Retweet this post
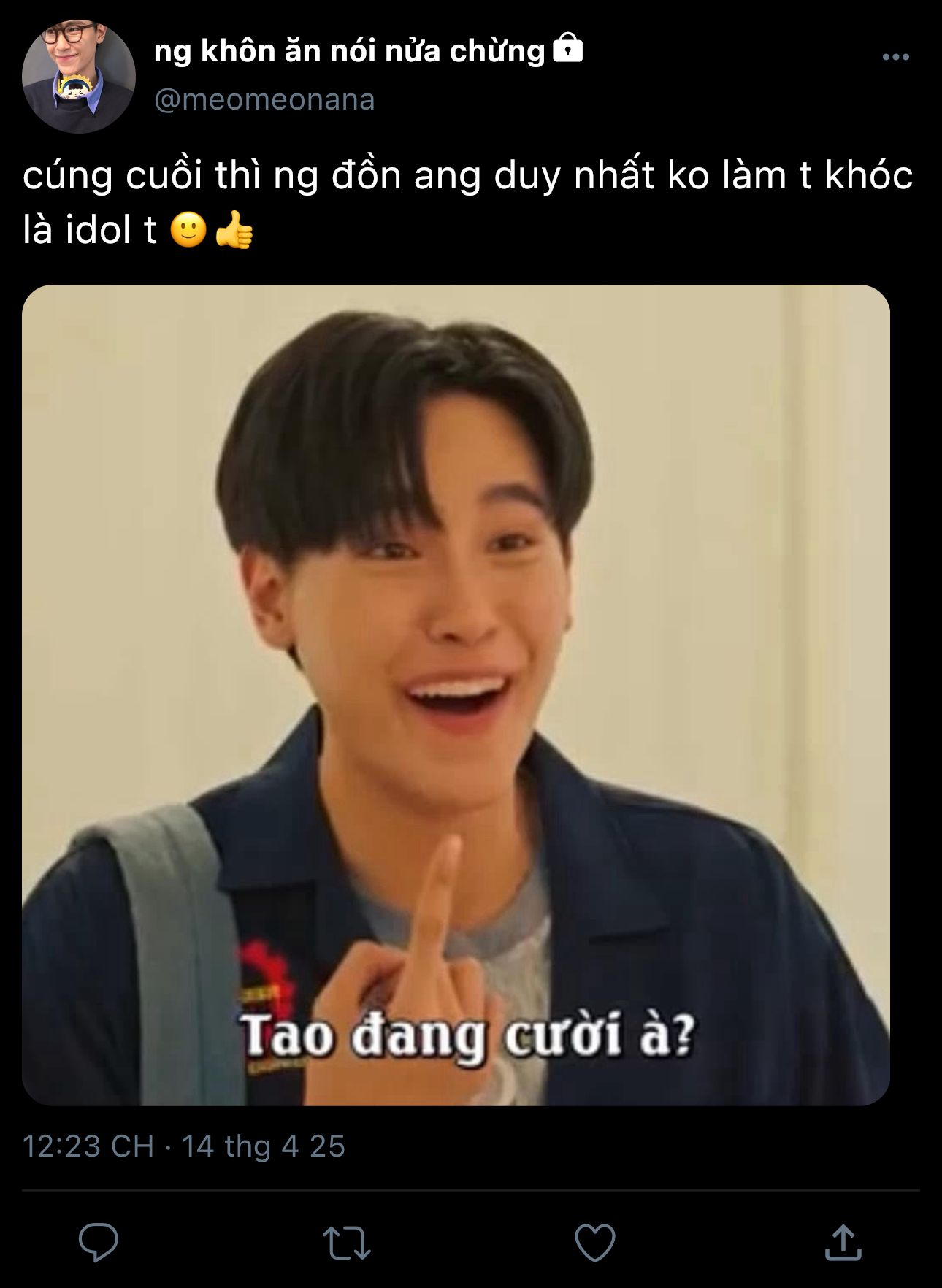The height and width of the screenshot is (1288, 942). tap(347, 1243)
